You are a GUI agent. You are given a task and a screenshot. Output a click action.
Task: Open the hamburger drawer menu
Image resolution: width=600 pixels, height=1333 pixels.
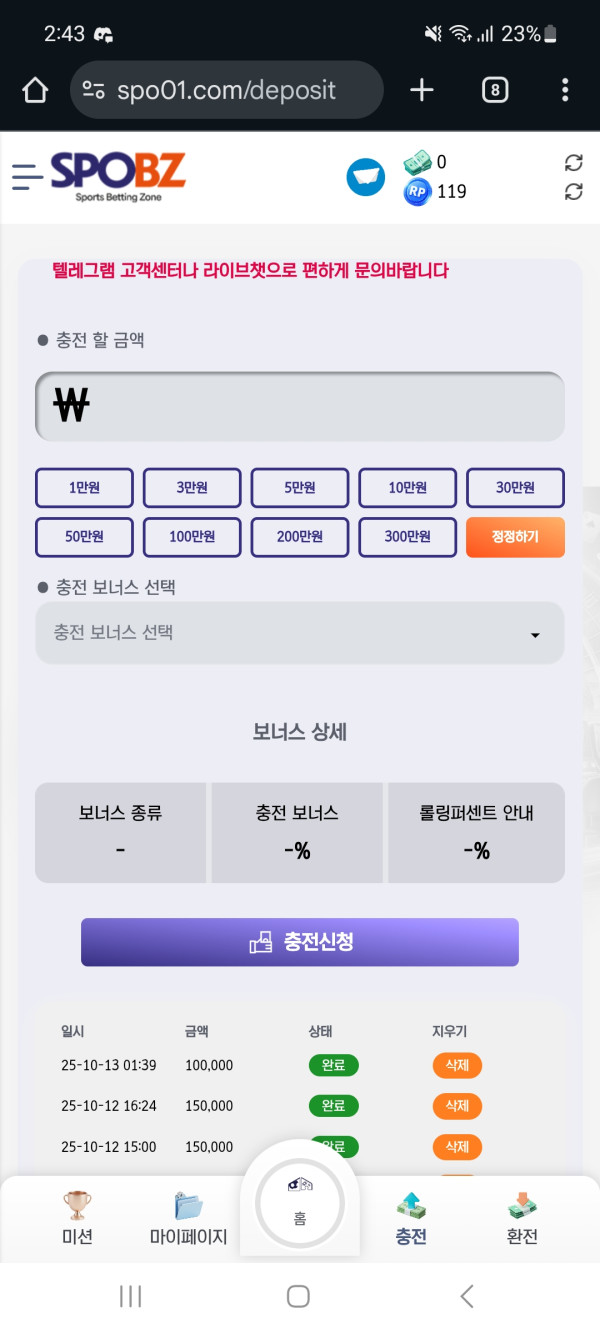[27, 177]
